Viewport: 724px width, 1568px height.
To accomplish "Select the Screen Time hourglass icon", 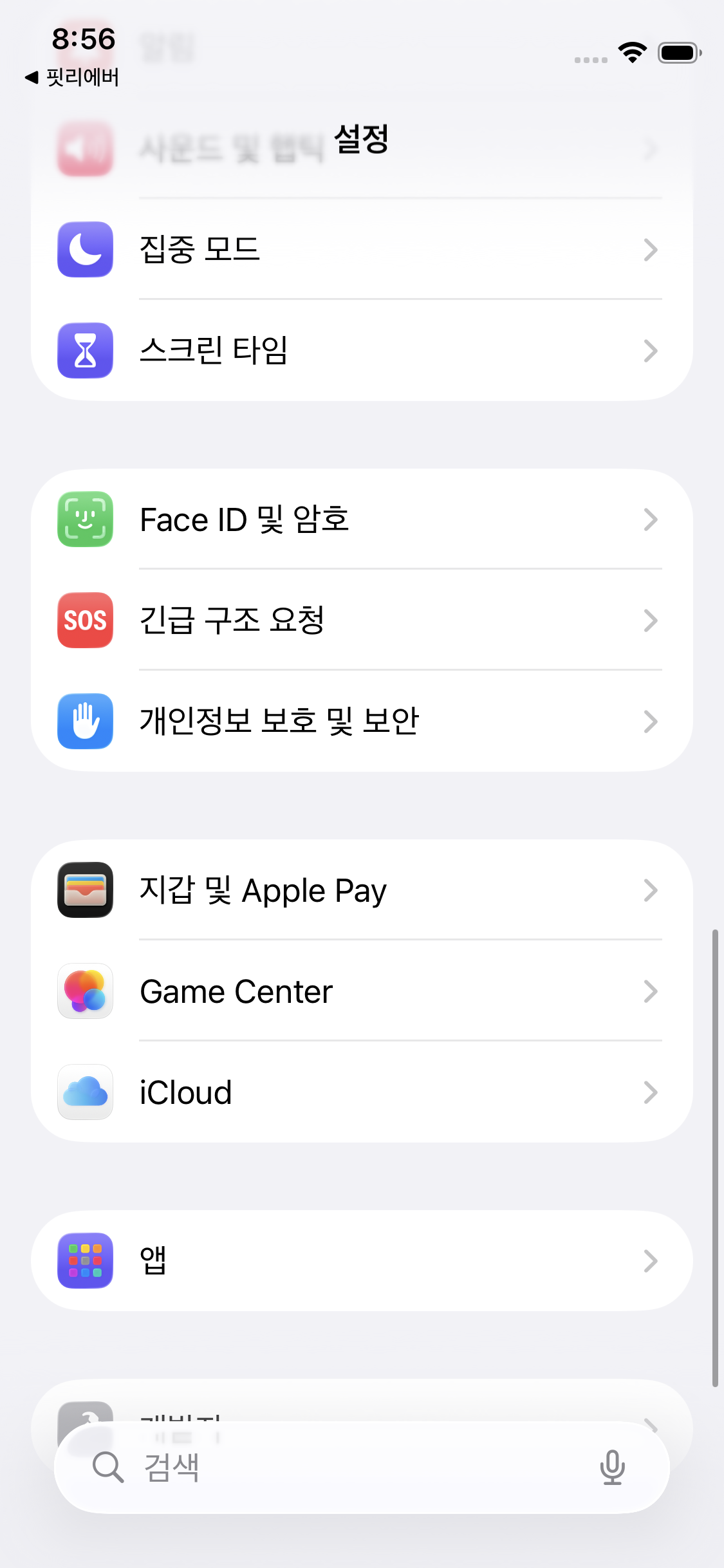I will [x=85, y=350].
